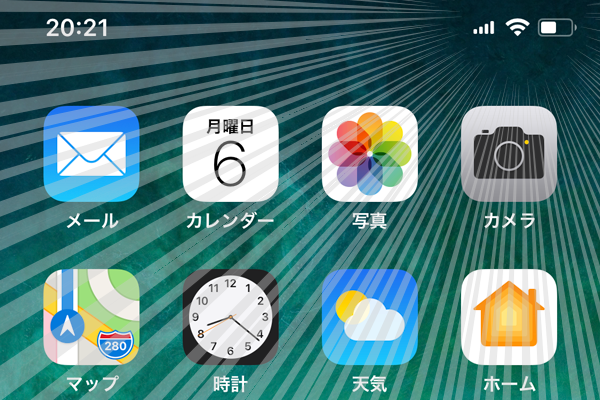The height and width of the screenshot is (400, 600).
Task: Launch the カレンダー (Calendar) app
Action: click(230, 154)
